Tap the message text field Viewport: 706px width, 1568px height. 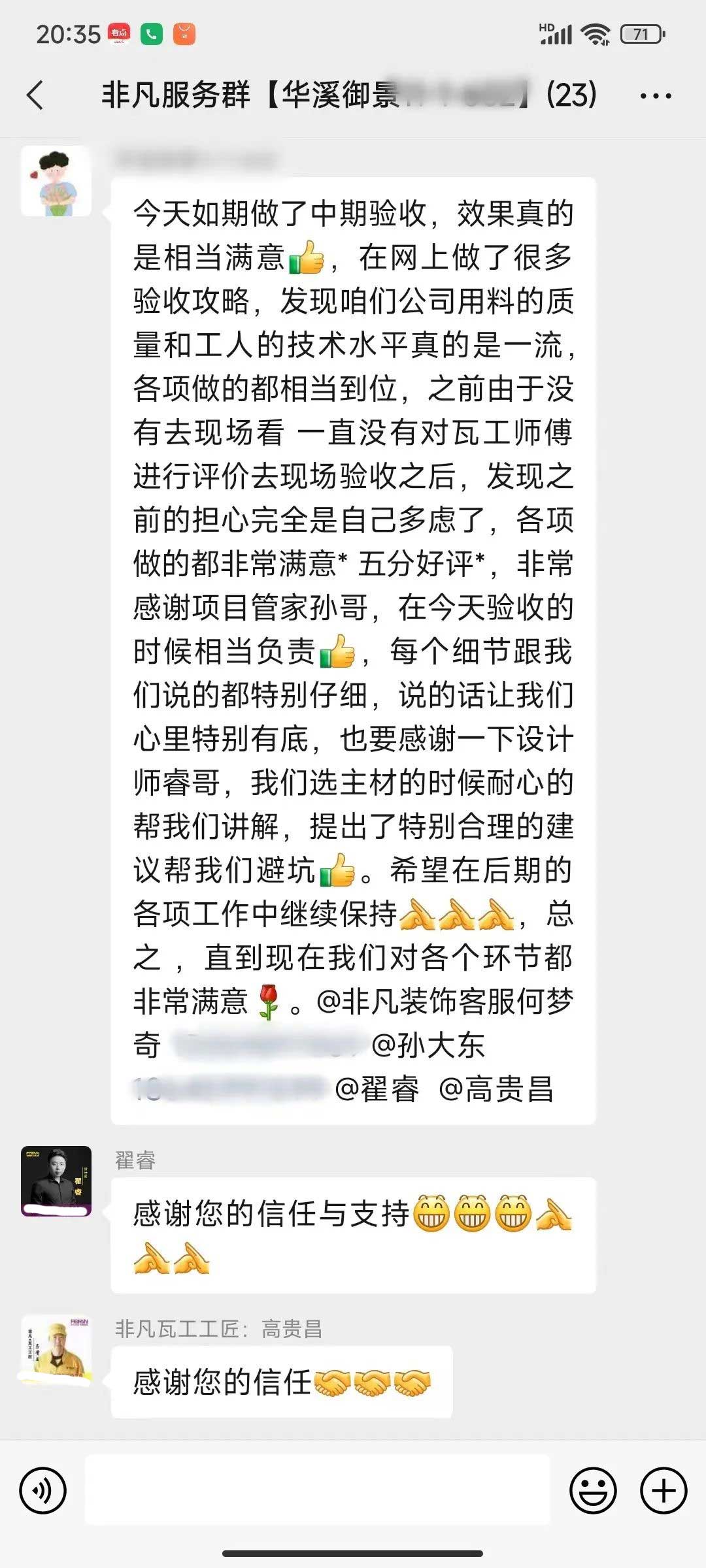318,1490
